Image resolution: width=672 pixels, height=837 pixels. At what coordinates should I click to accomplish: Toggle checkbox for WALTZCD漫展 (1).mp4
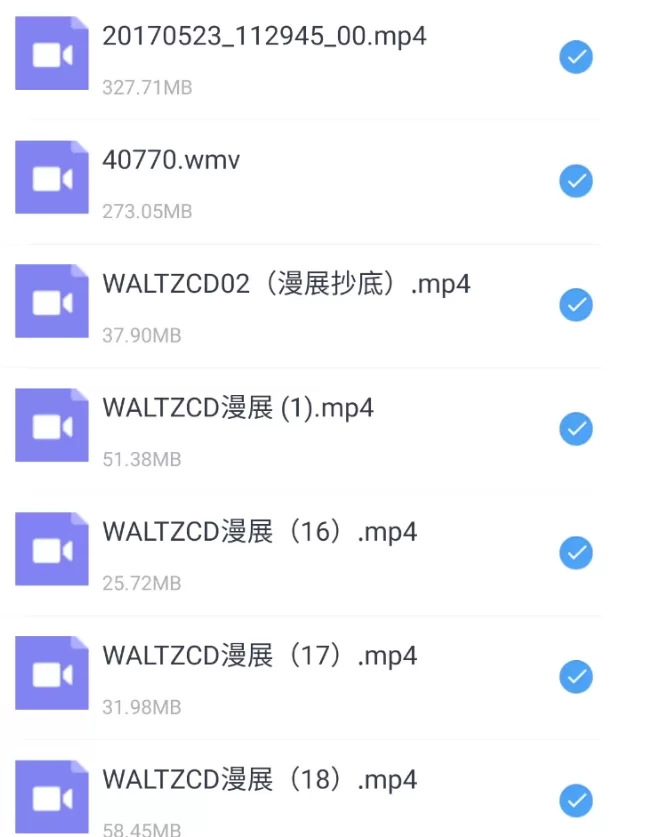click(575, 429)
